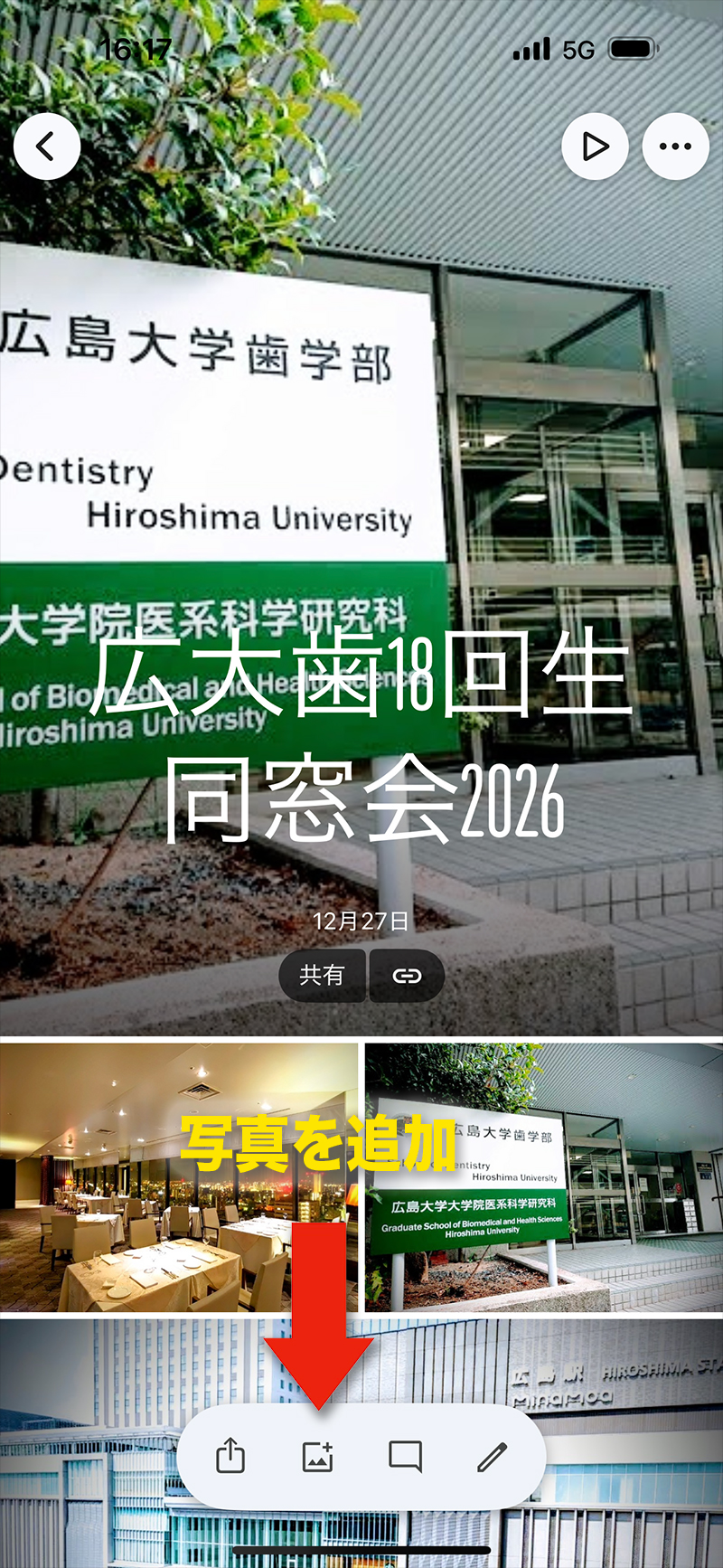
Task: Start the album slideshow playback
Action: pyautogui.click(x=595, y=146)
